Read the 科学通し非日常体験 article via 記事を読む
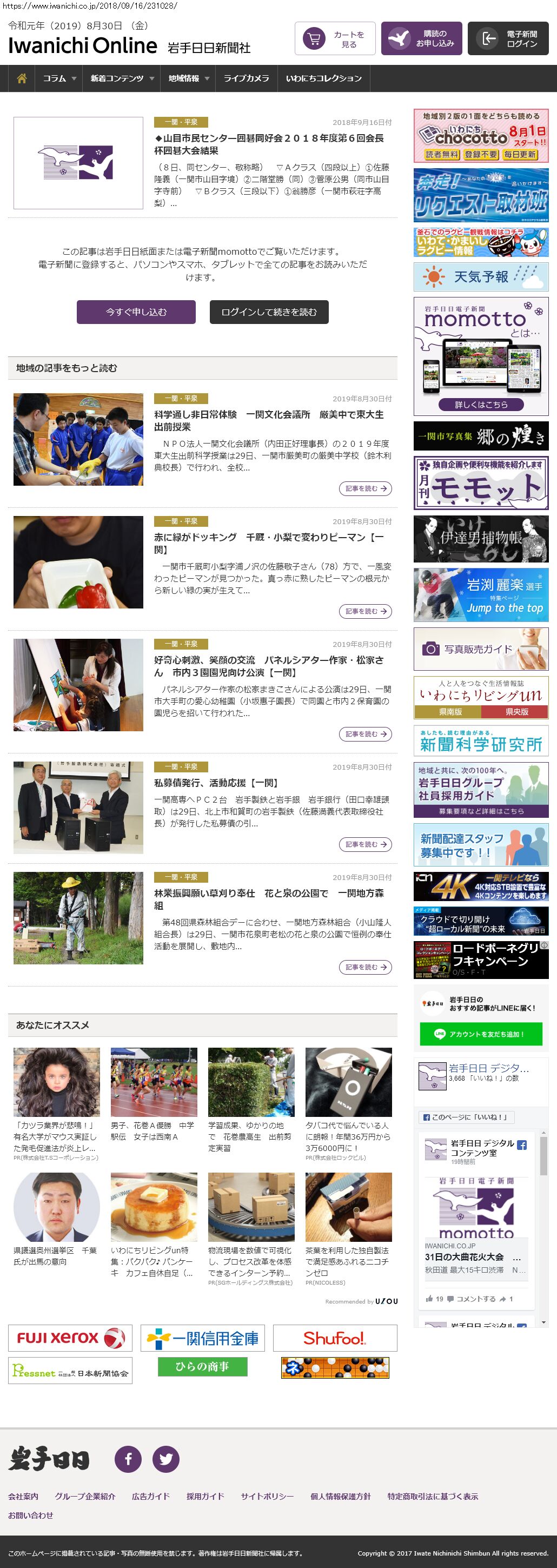The height and width of the screenshot is (1568, 557). point(364,488)
